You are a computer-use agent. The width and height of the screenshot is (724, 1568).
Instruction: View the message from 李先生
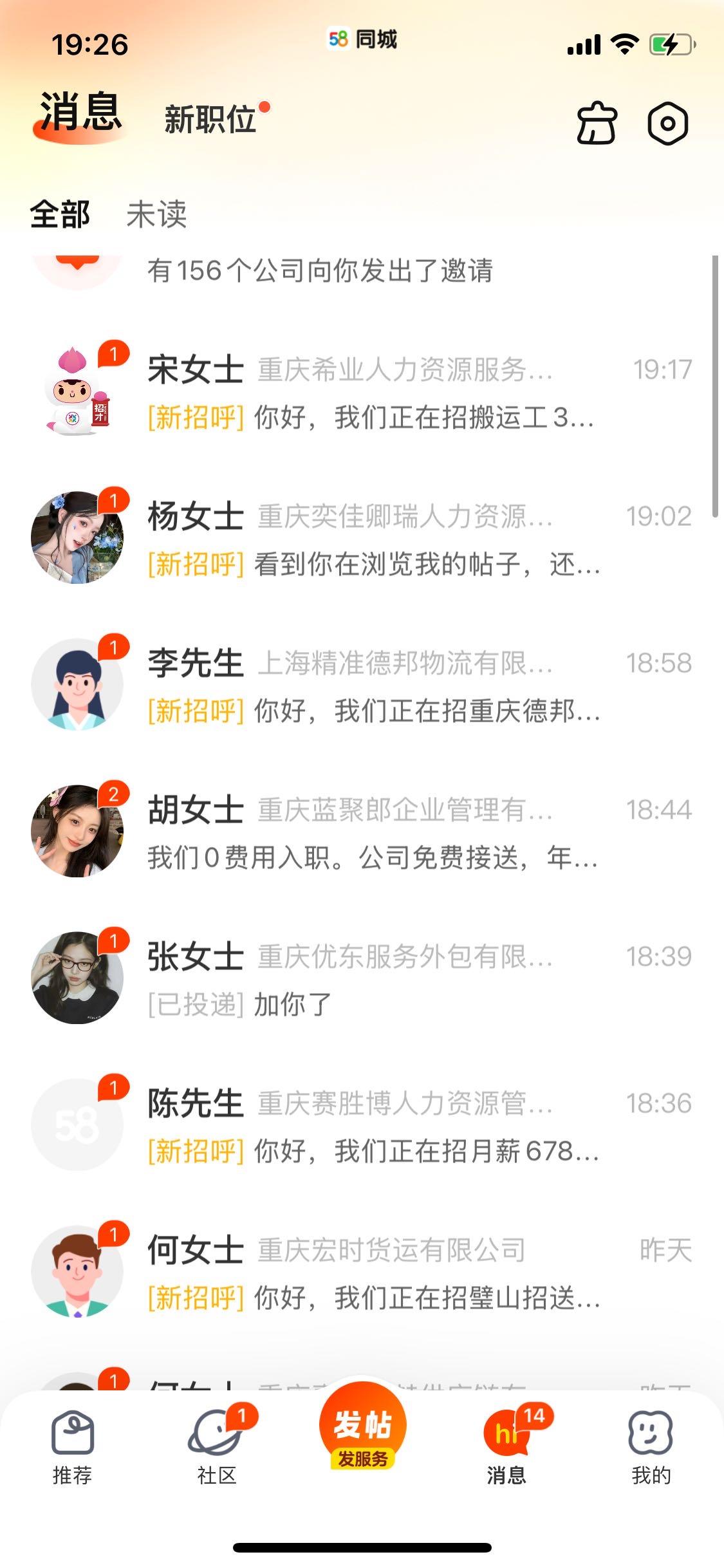(x=360, y=686)
